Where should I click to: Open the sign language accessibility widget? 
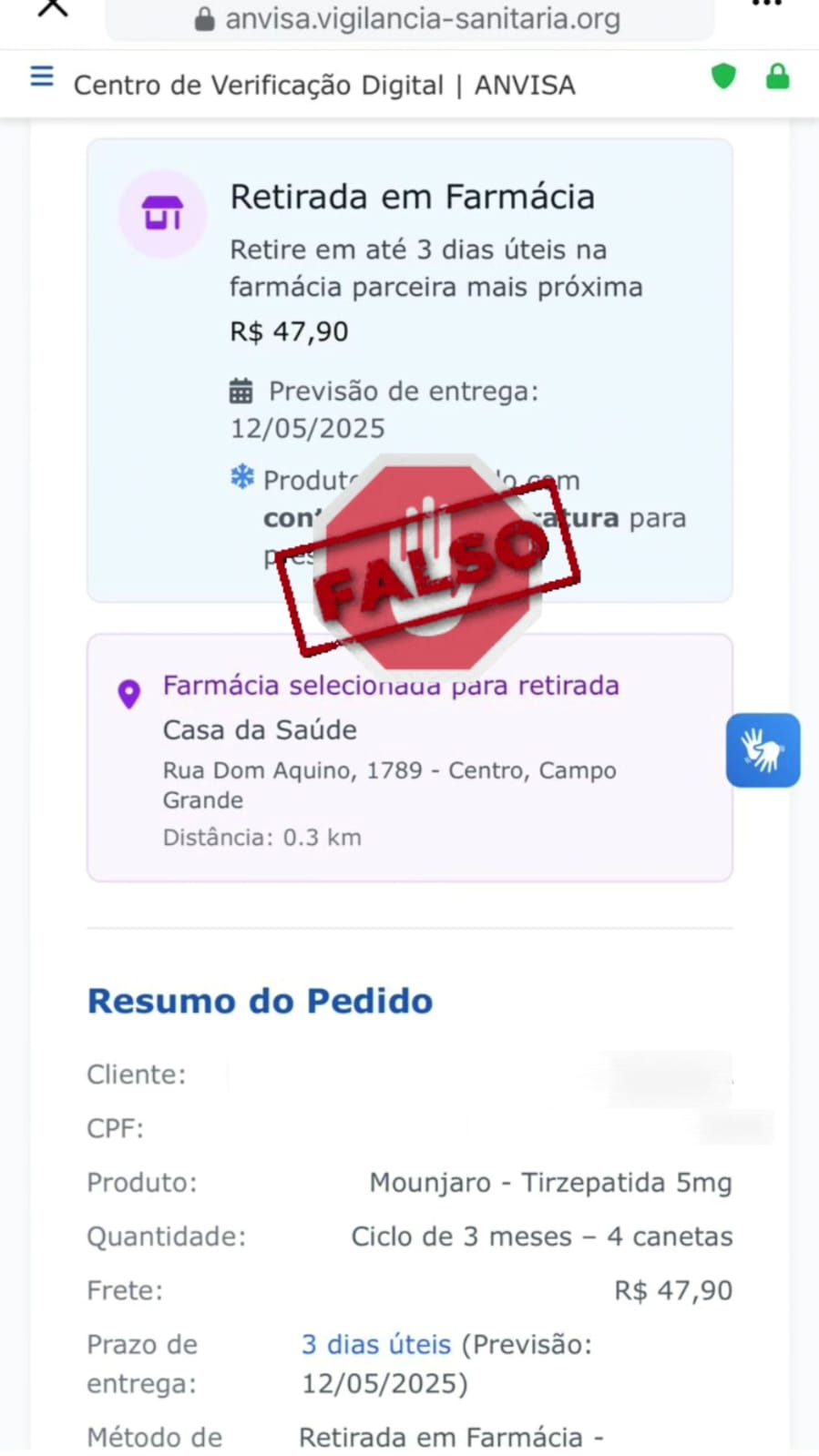pyautogui.click(x=763, y=750)
